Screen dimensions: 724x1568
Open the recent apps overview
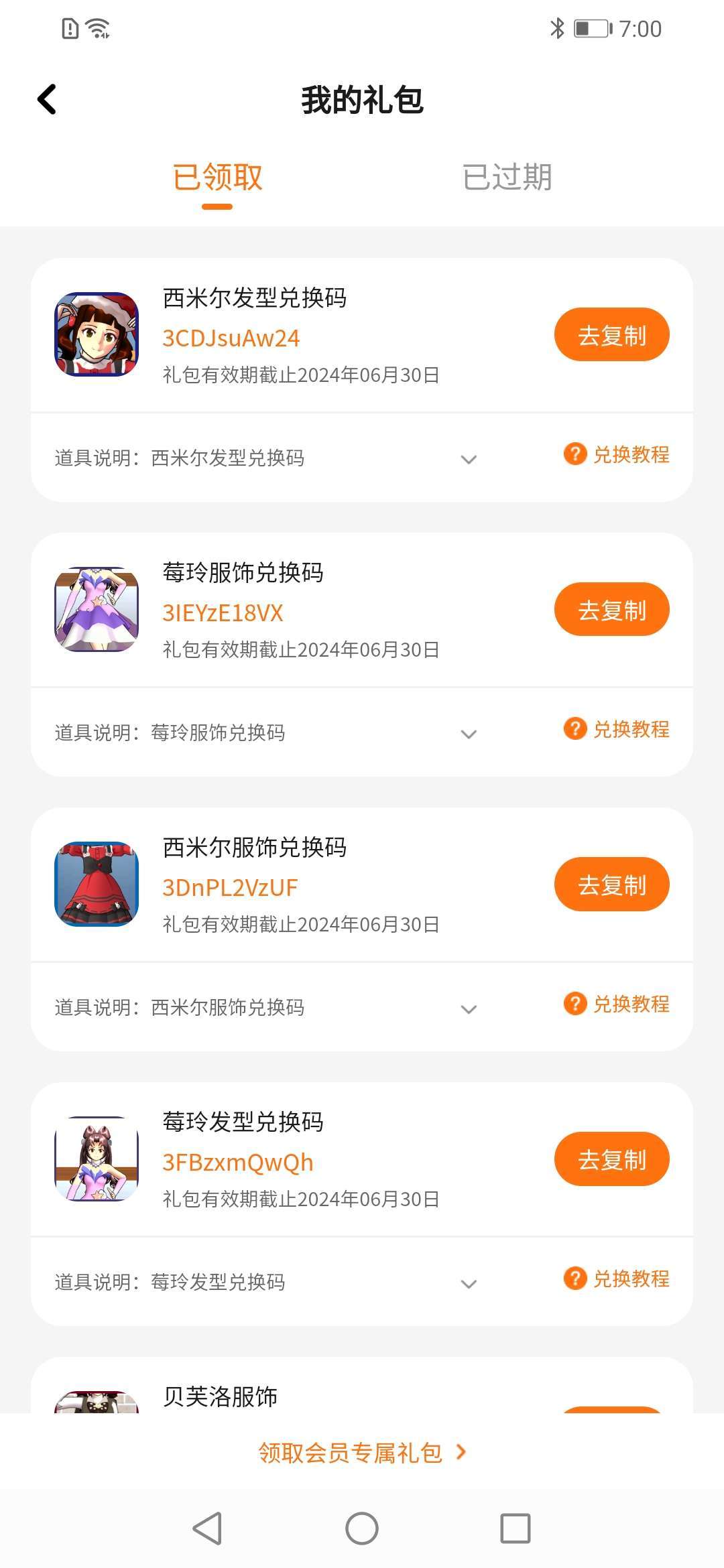[x=516, y=1528]
